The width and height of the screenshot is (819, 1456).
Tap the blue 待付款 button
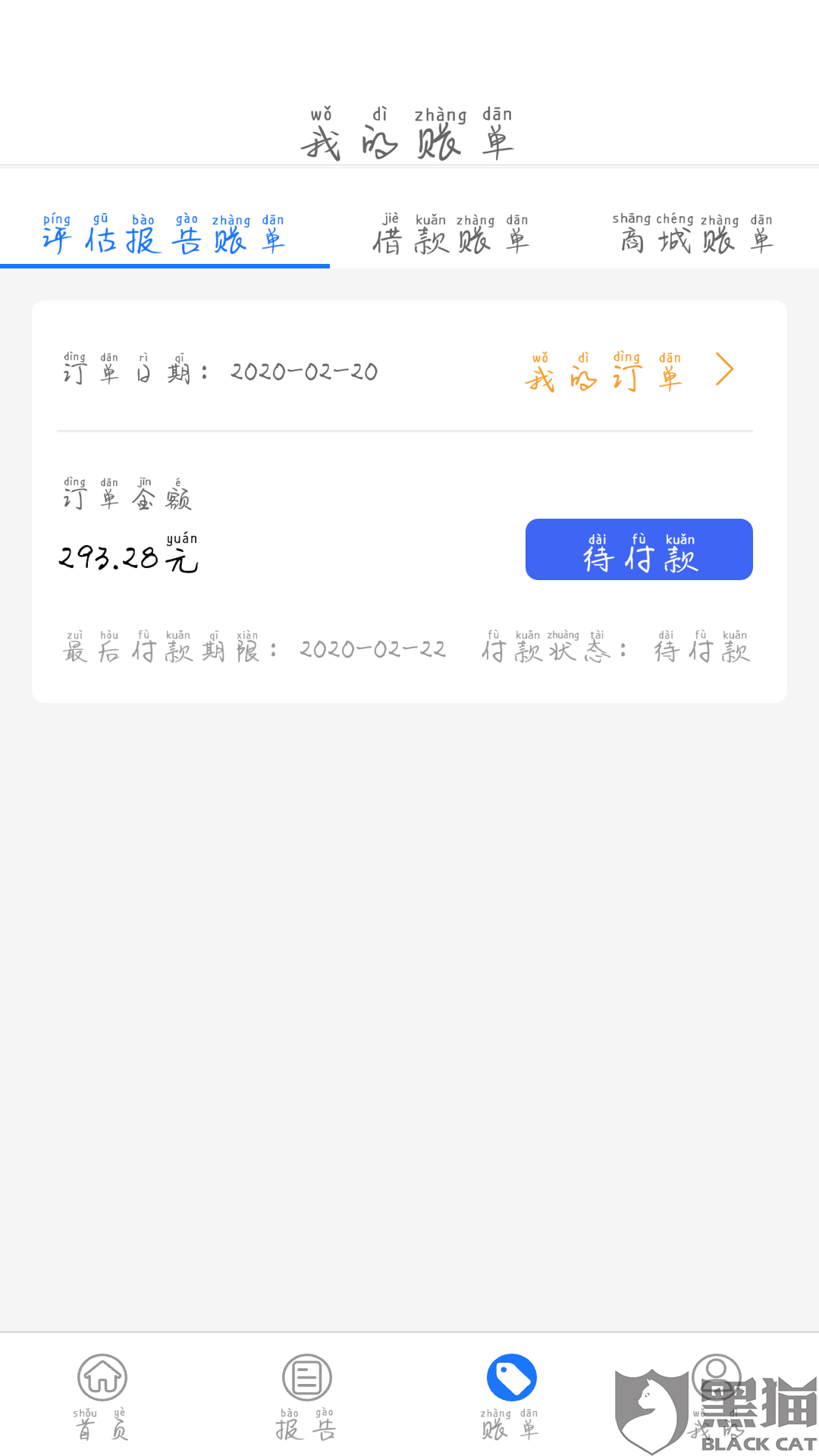coord(639,550)
